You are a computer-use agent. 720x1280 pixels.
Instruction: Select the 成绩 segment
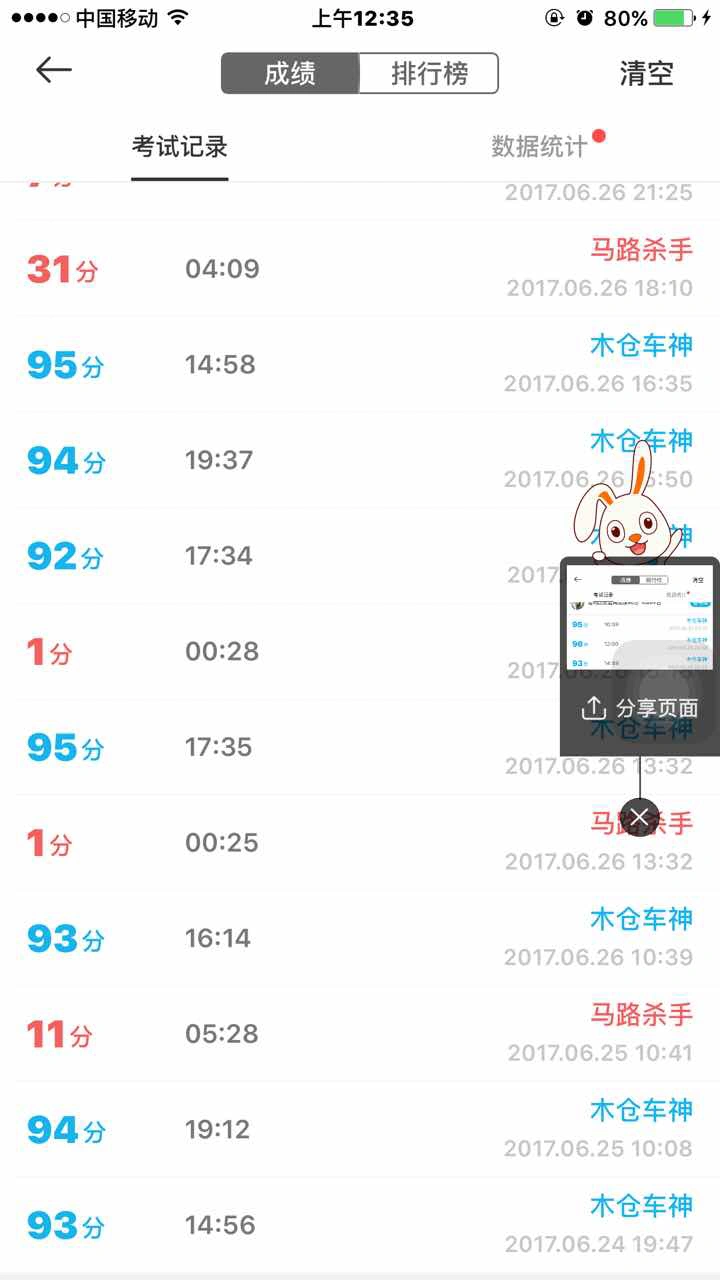click(290, 73)
